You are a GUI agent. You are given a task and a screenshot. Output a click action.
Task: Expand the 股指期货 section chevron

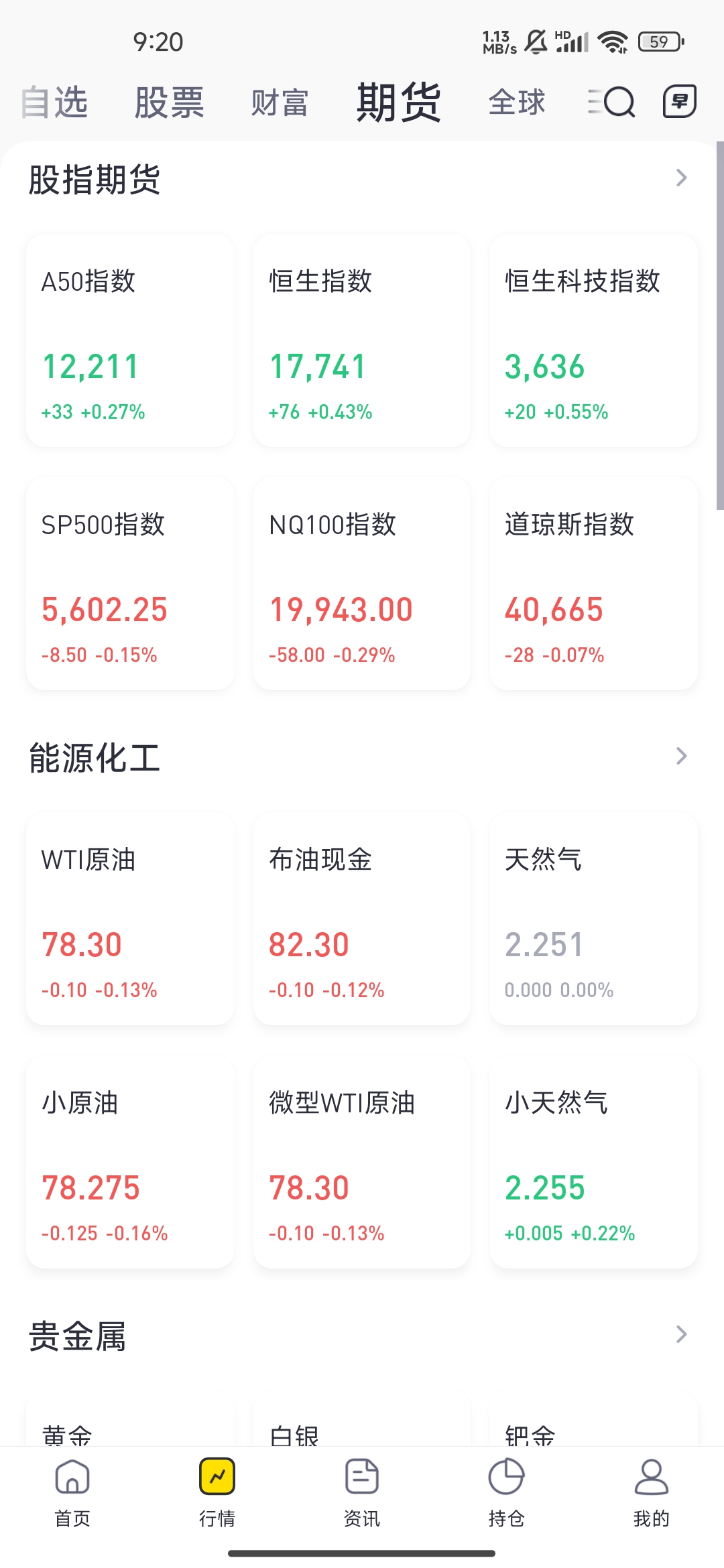tap(682, 178)
